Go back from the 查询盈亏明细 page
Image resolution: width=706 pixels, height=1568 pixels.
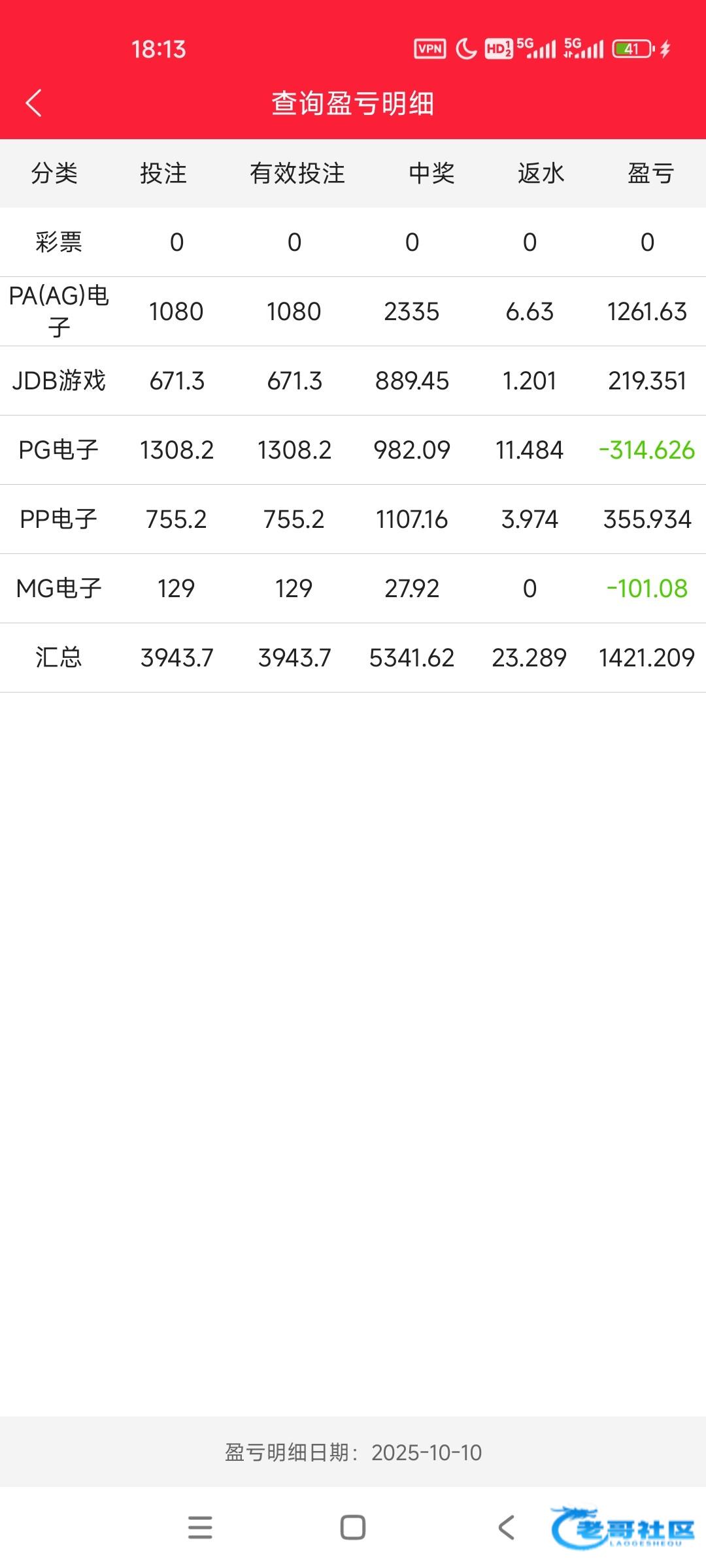(34, 103)
